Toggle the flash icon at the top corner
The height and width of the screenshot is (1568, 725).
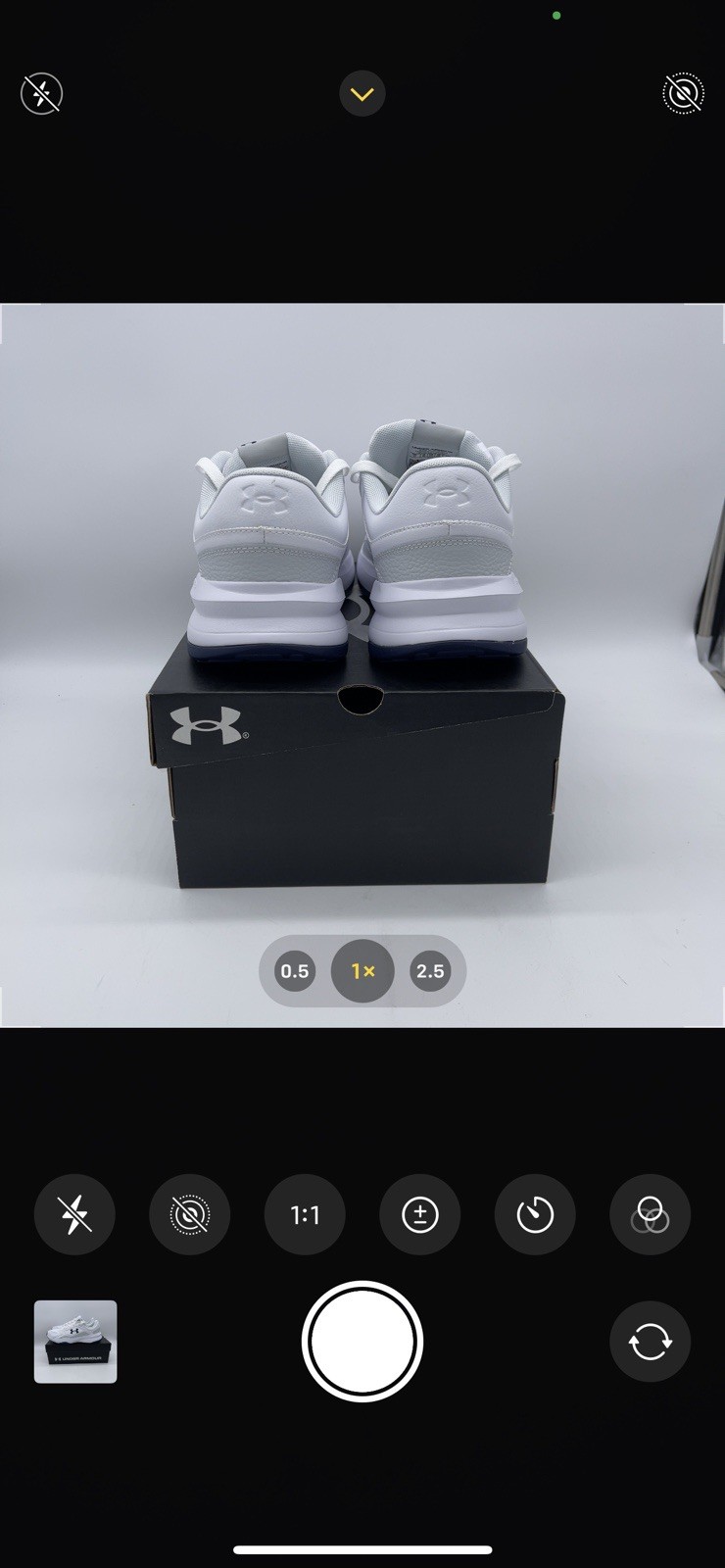click(41, 94)
